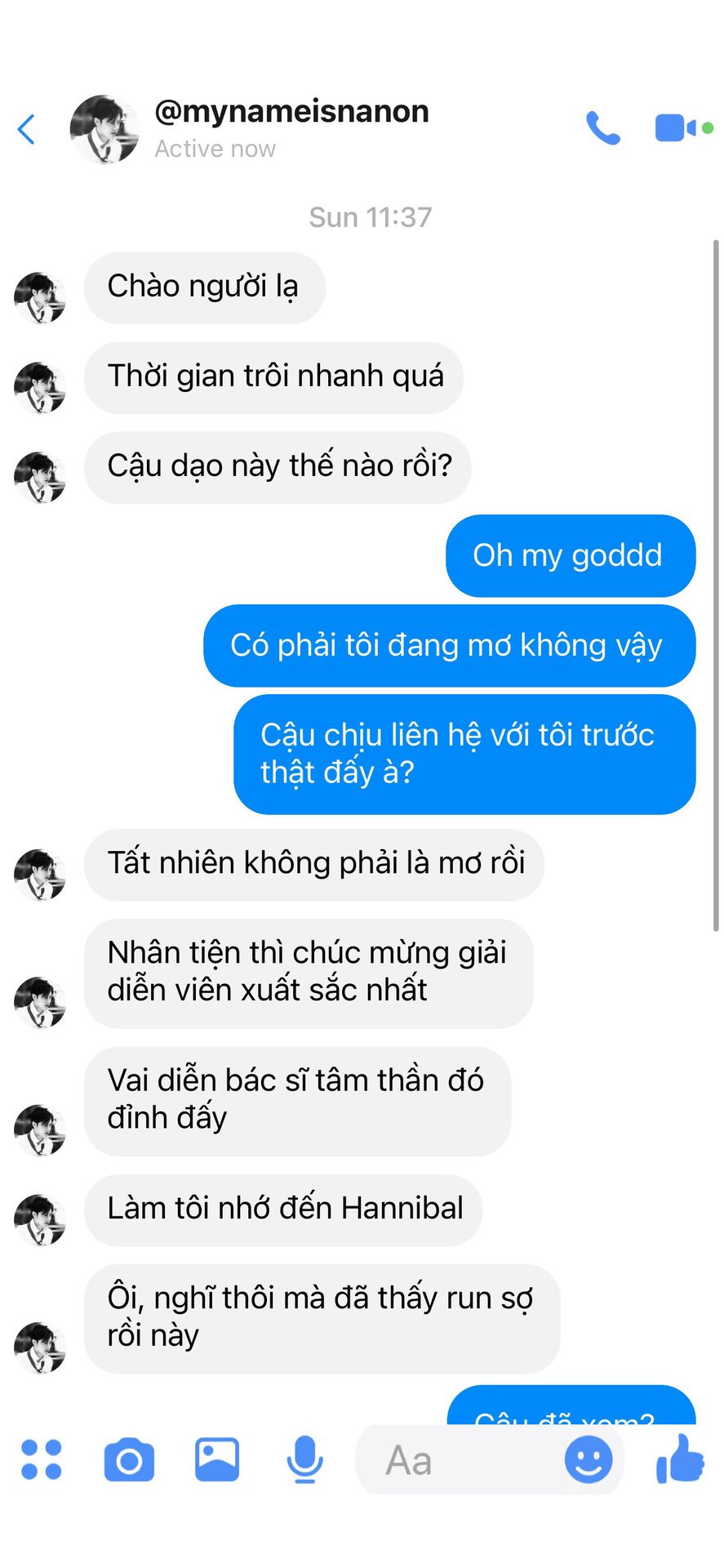This screenshot has width=724, height=1568.
Task: Record a voice message with the microphone
Action: click(x=304, y=1459)
